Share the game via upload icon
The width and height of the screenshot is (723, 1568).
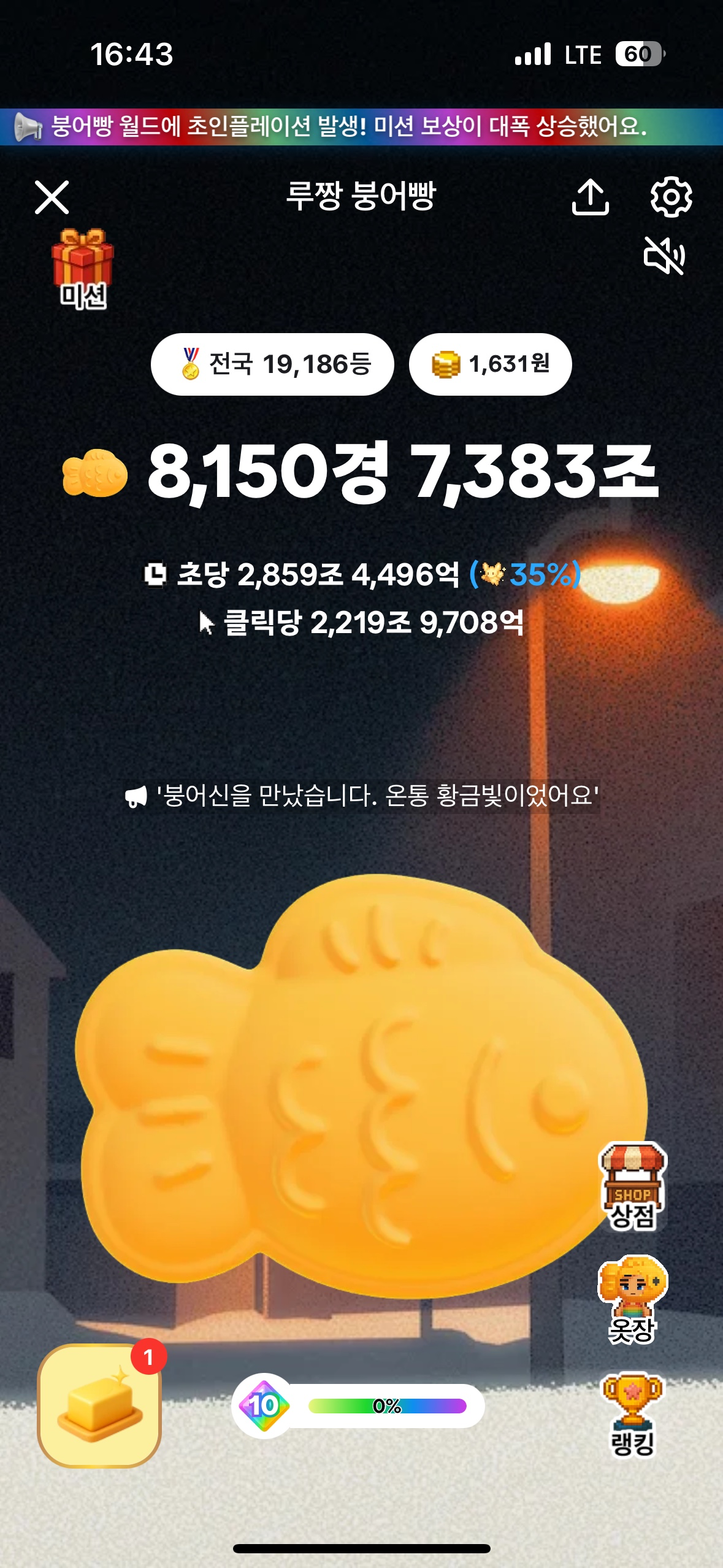click(x=590, y=198)
